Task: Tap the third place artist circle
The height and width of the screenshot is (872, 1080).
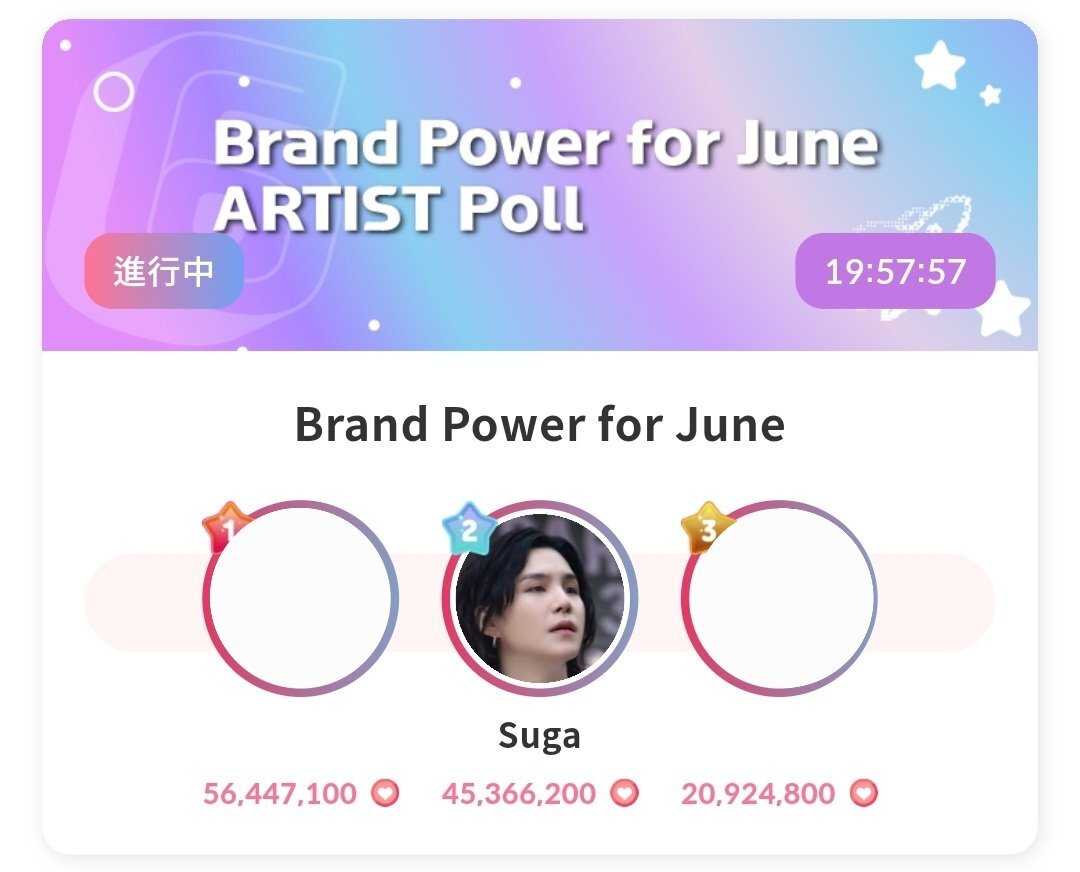Action: 779,598
